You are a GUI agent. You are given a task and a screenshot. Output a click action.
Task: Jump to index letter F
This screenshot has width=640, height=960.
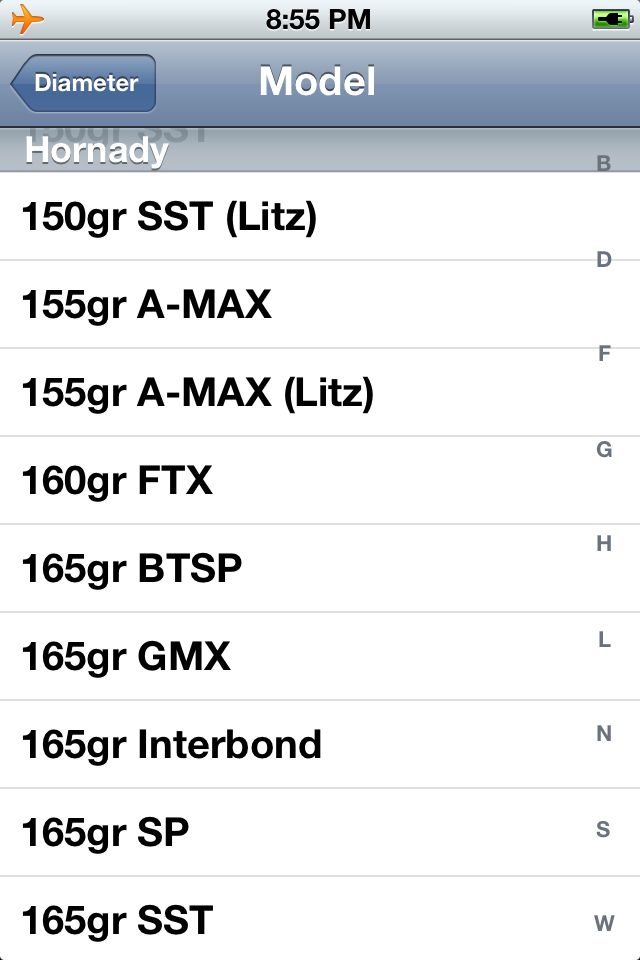pos(604,354)
